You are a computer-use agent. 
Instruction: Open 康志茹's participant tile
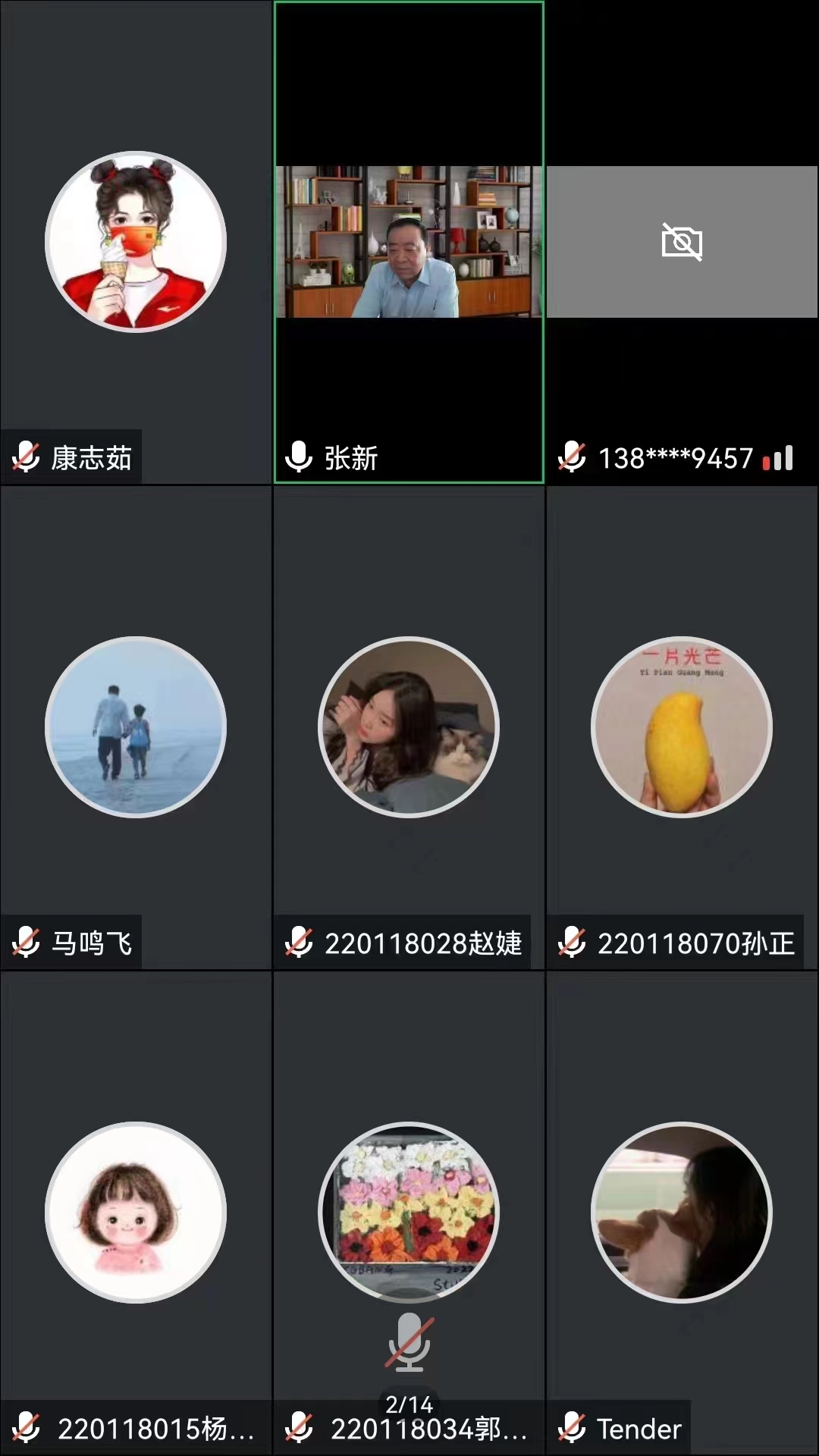point(136,242)
